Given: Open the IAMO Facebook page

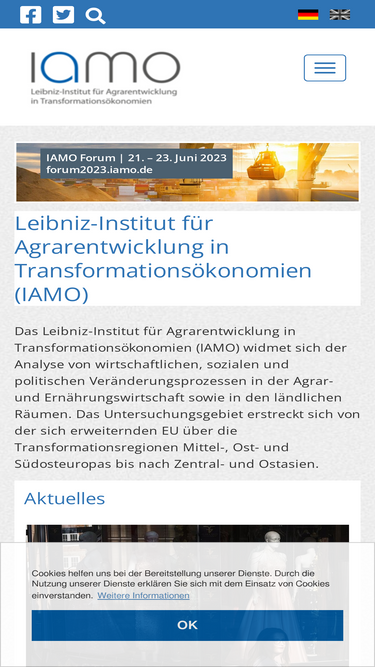Looking at the screenshot, I should point(31,15).
